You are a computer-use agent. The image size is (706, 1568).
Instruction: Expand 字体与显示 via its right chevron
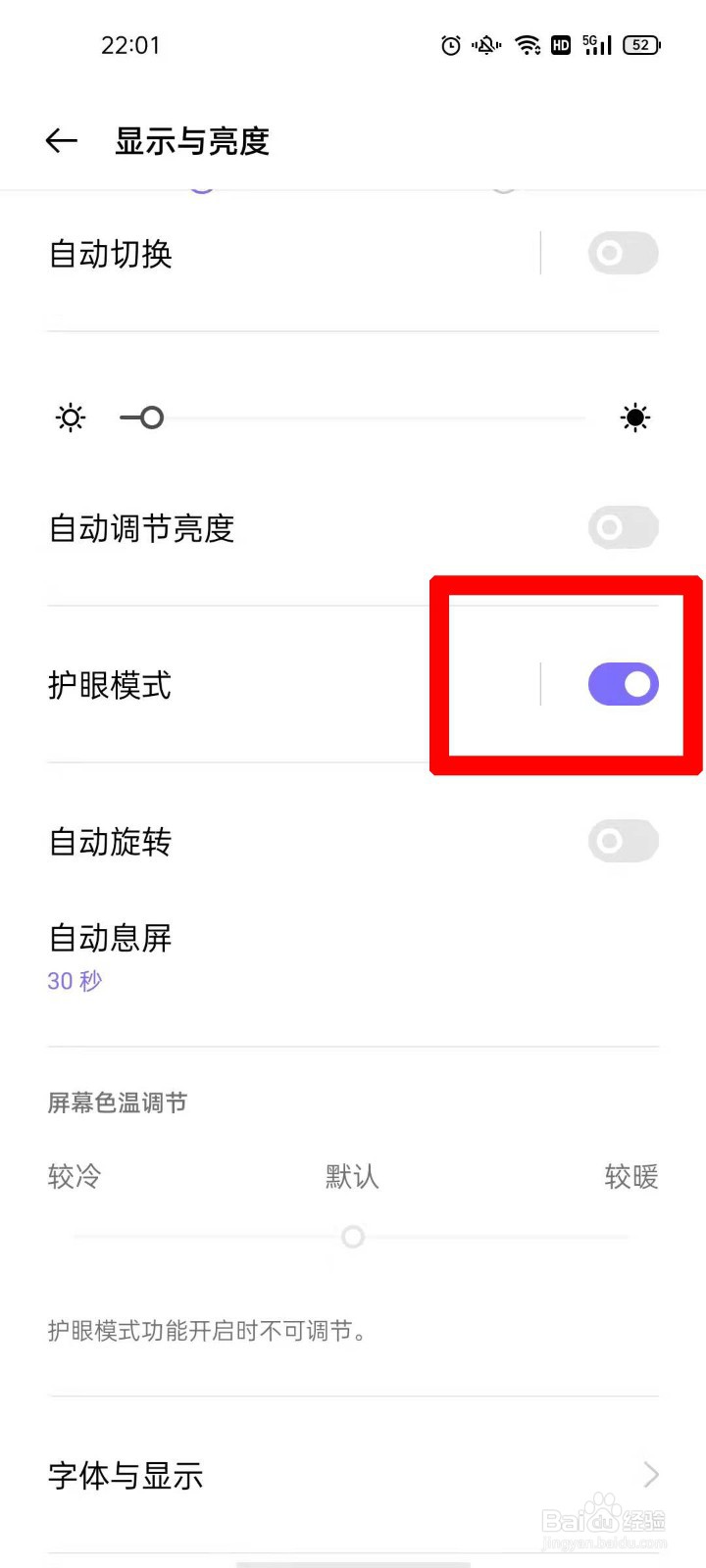click(x=650, y=1474)
